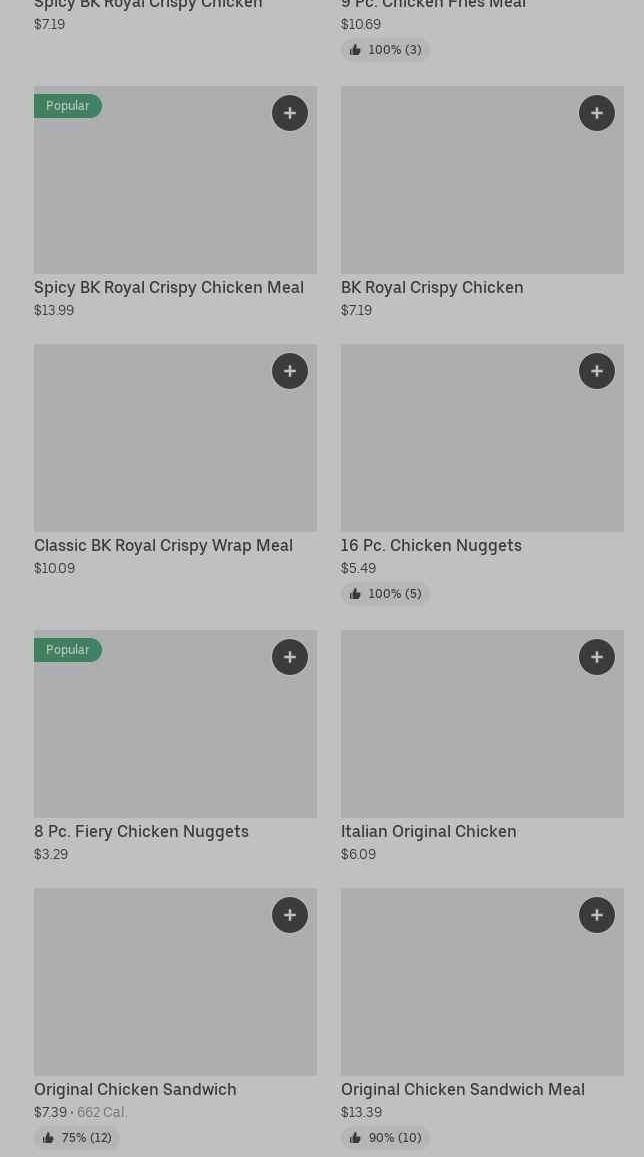Add Italian Original Chicken to cart

click(x=597, y=657)
